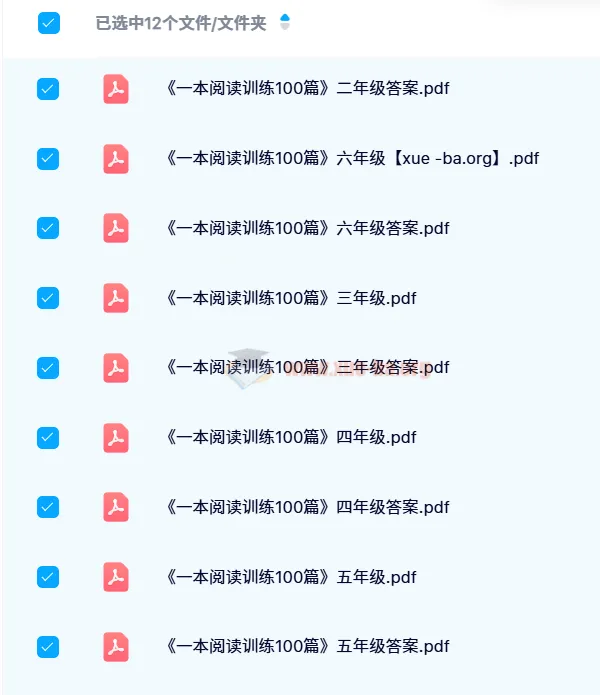Open the file 《一本阅读训练100篇》二年级答案.pdf
This screenshot has width=600, height=695.
coord(307,89)
